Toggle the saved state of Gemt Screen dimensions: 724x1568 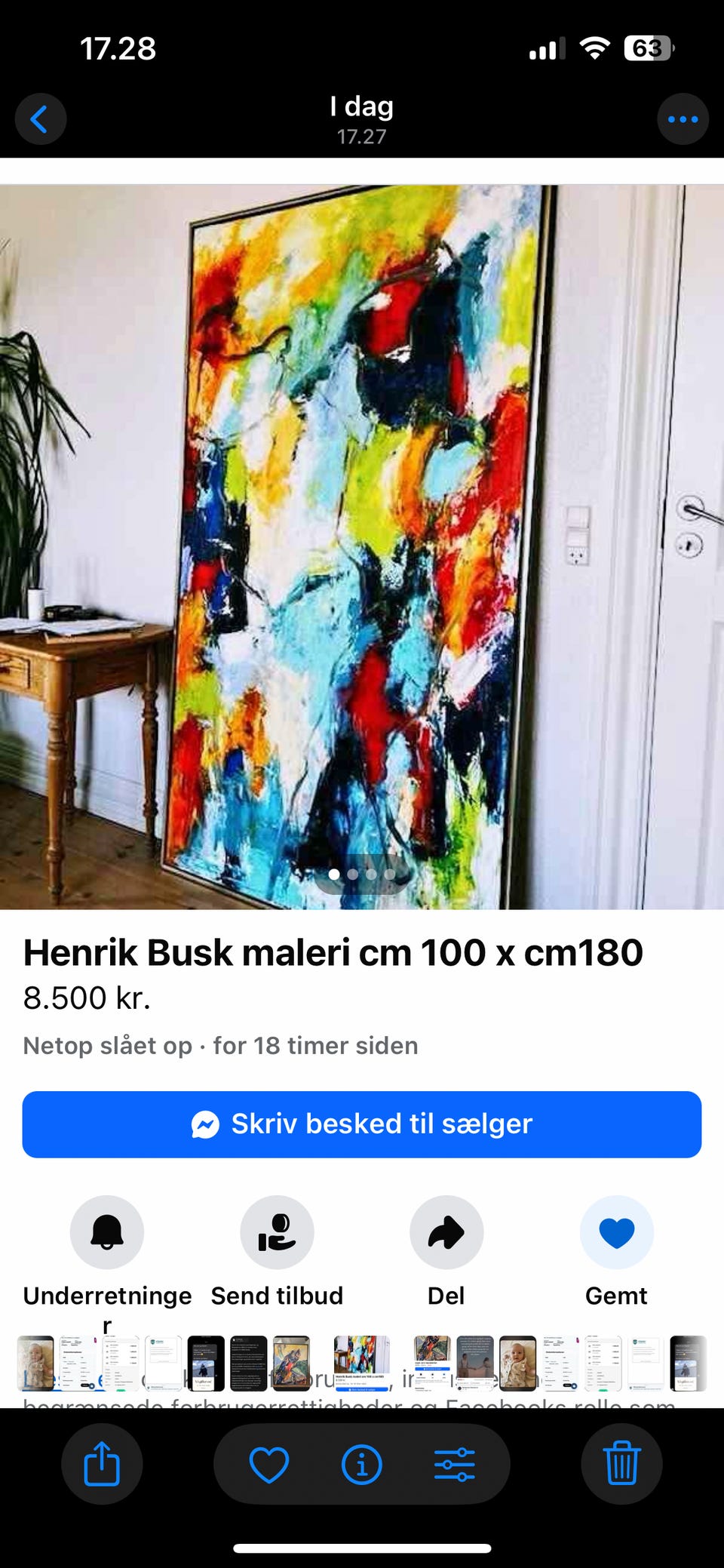[x=617, y=1231]
